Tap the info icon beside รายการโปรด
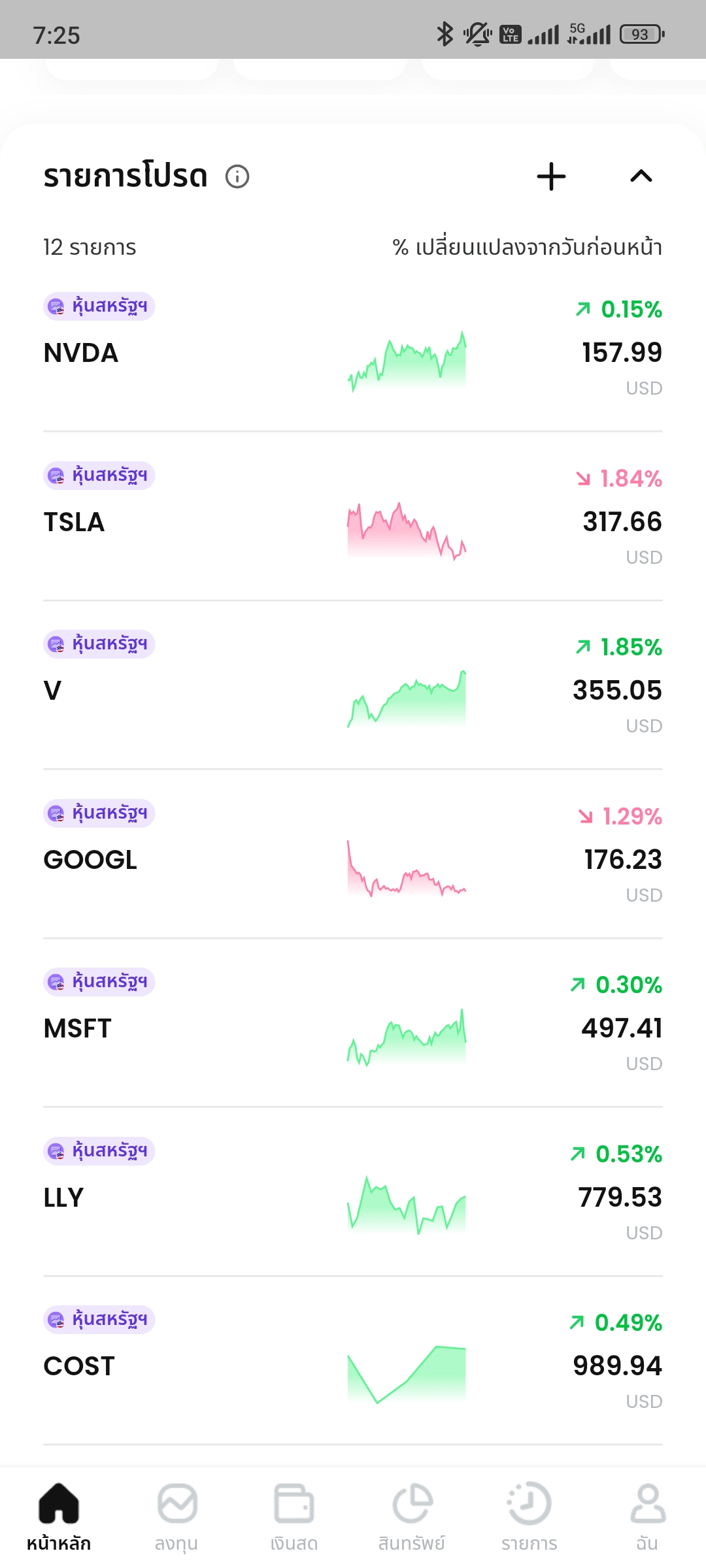 pyautogui.click(x=237, y=176)
